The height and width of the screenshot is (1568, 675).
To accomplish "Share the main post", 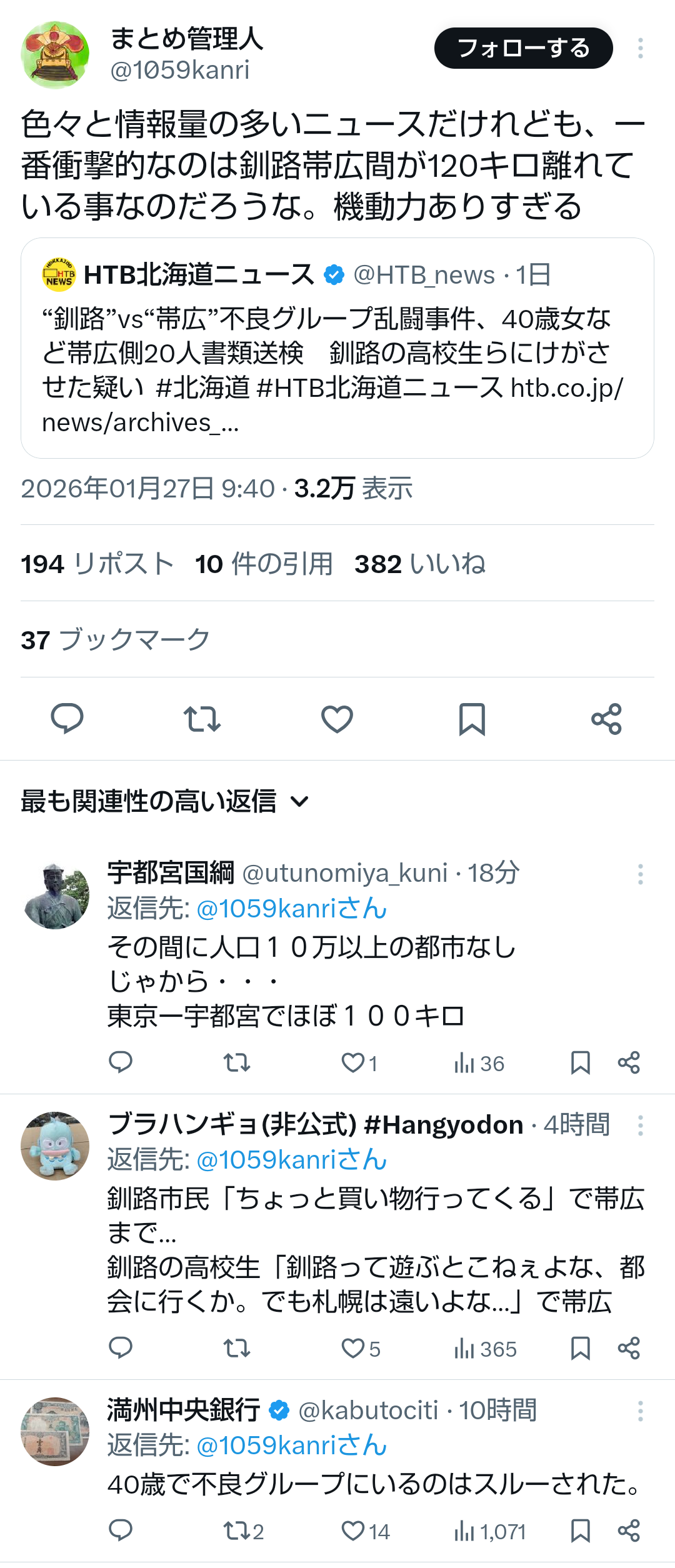I will pyautogui.click(x=606, y=718).
